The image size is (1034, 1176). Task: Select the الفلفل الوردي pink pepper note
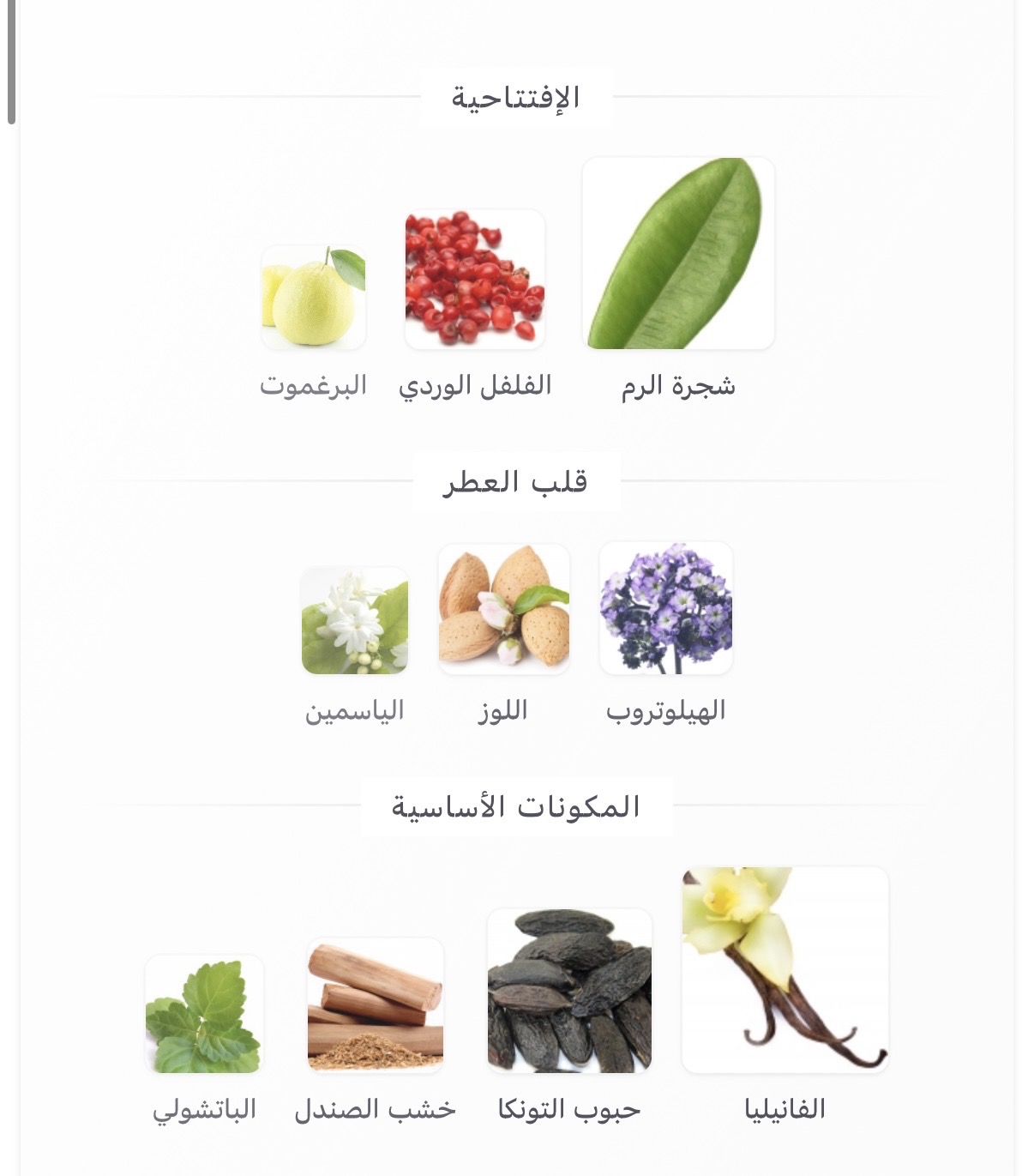coord(475,280)
